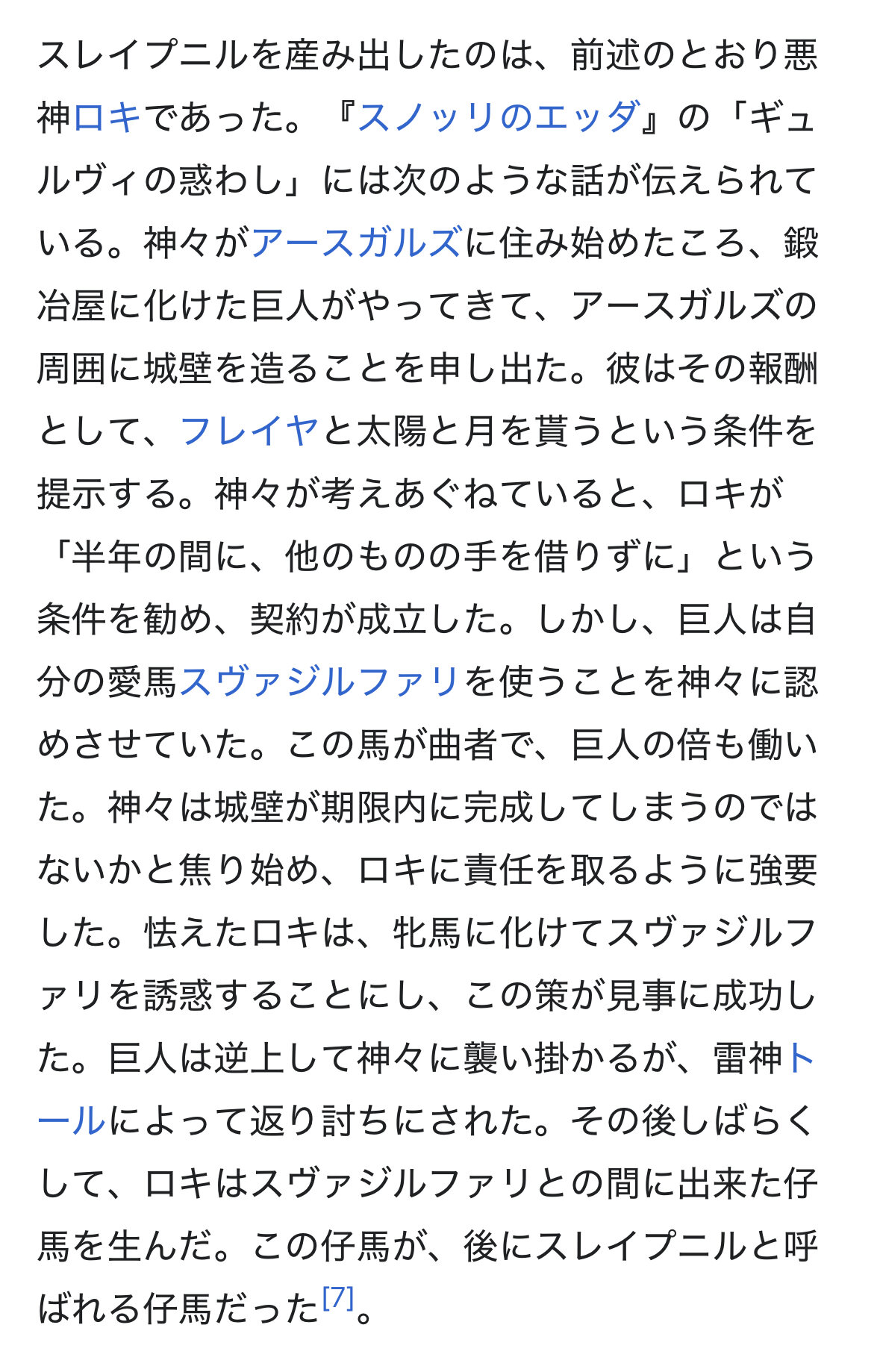Open the フレイヤ article link
This screenshot has width=880, height=1372.
click(x=250, y=431)
